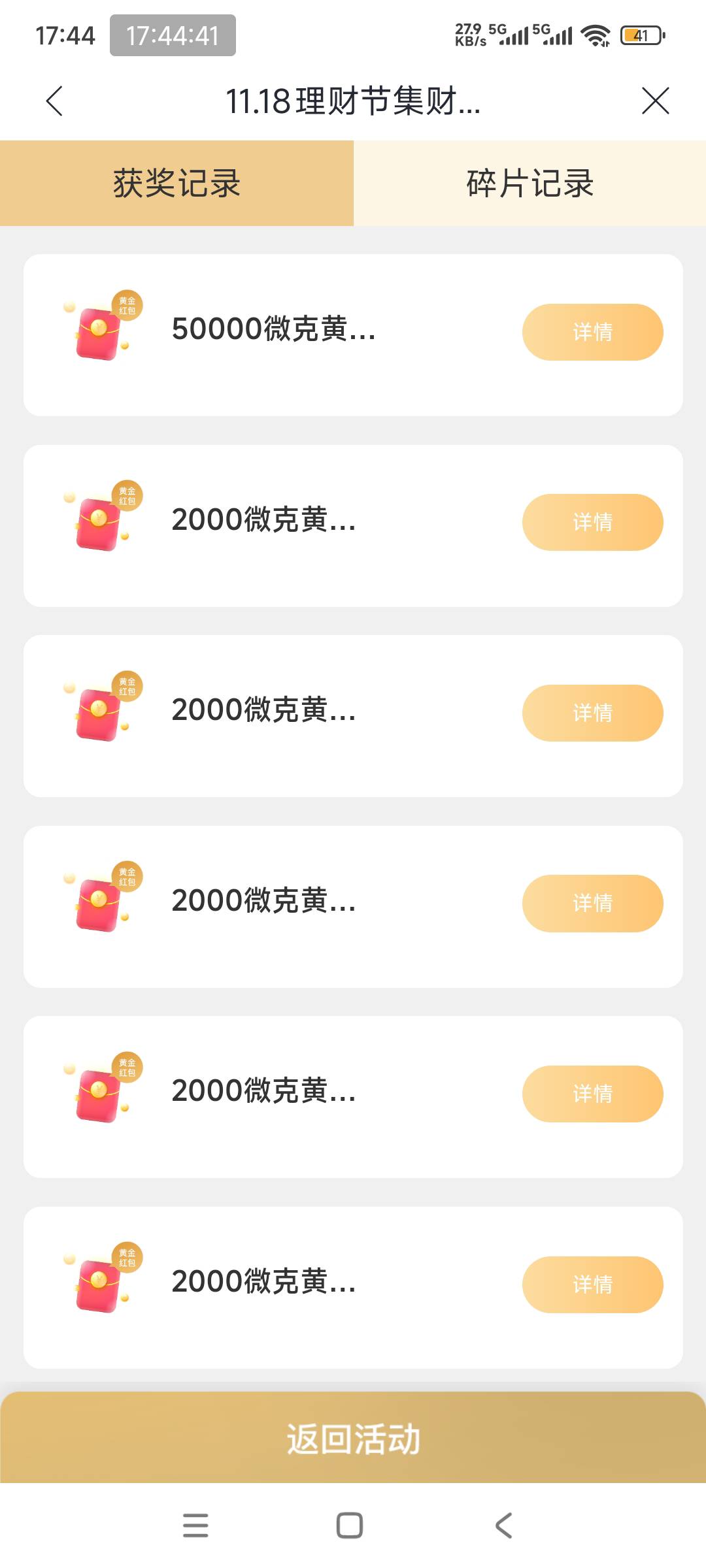Switch to the 碎片记录 tab
The width and height of the screenshot is (706, 1568).
(x=529, y=183)
